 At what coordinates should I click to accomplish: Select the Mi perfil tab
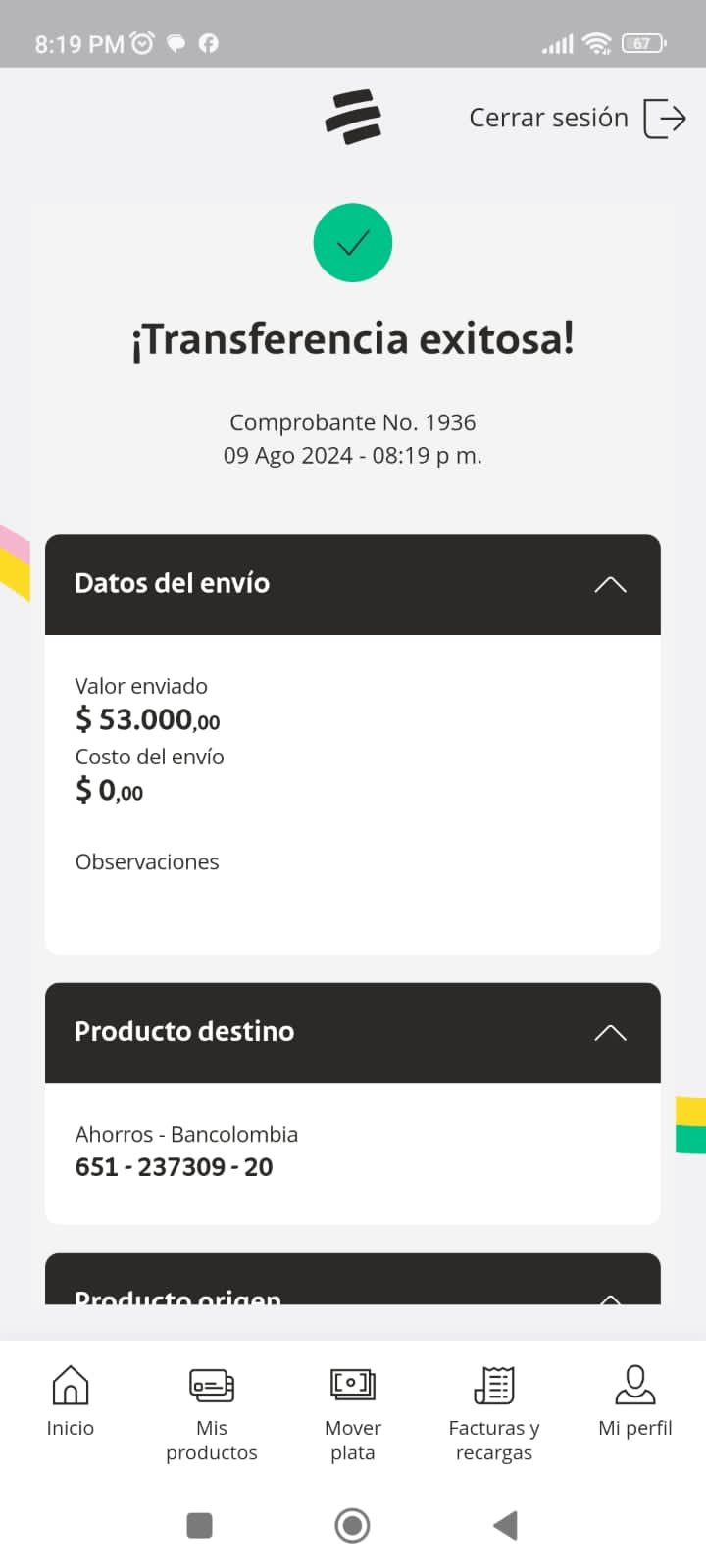635,1402
